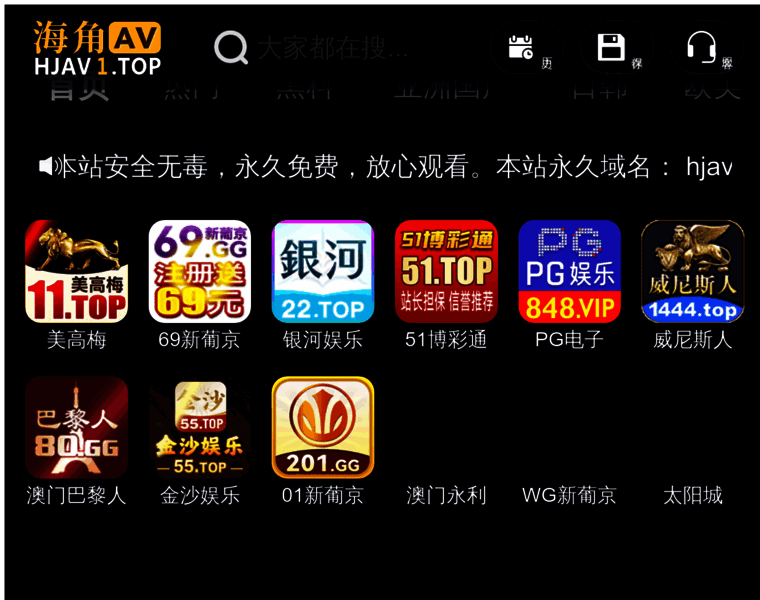Tap the 01新葡京 tile
This screenshot has width=760, height=600.
[x=322, y=428]
